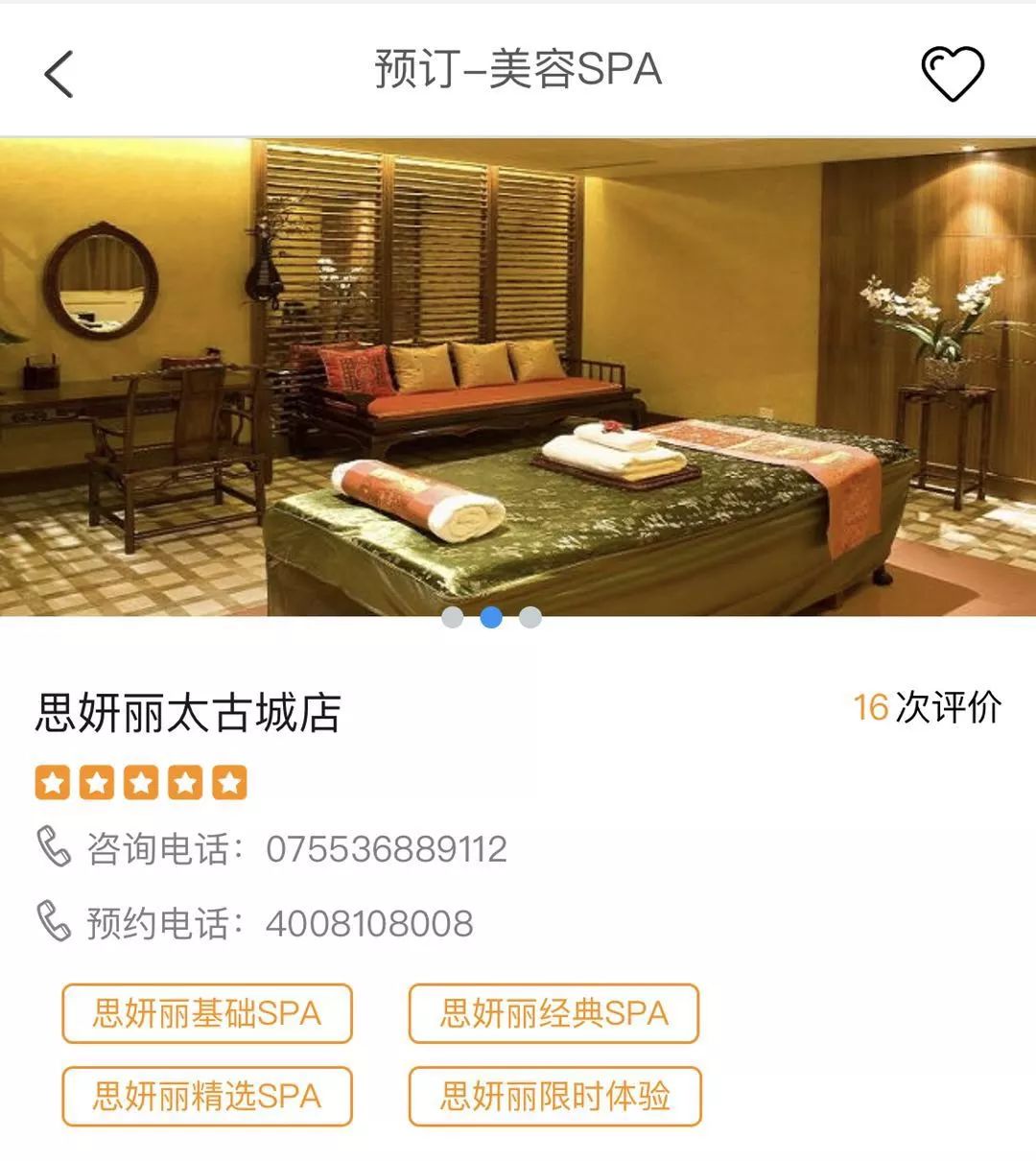Open 思妍丽精选SPA package
1036x1161 pixels.
[x=206, y=1095]
